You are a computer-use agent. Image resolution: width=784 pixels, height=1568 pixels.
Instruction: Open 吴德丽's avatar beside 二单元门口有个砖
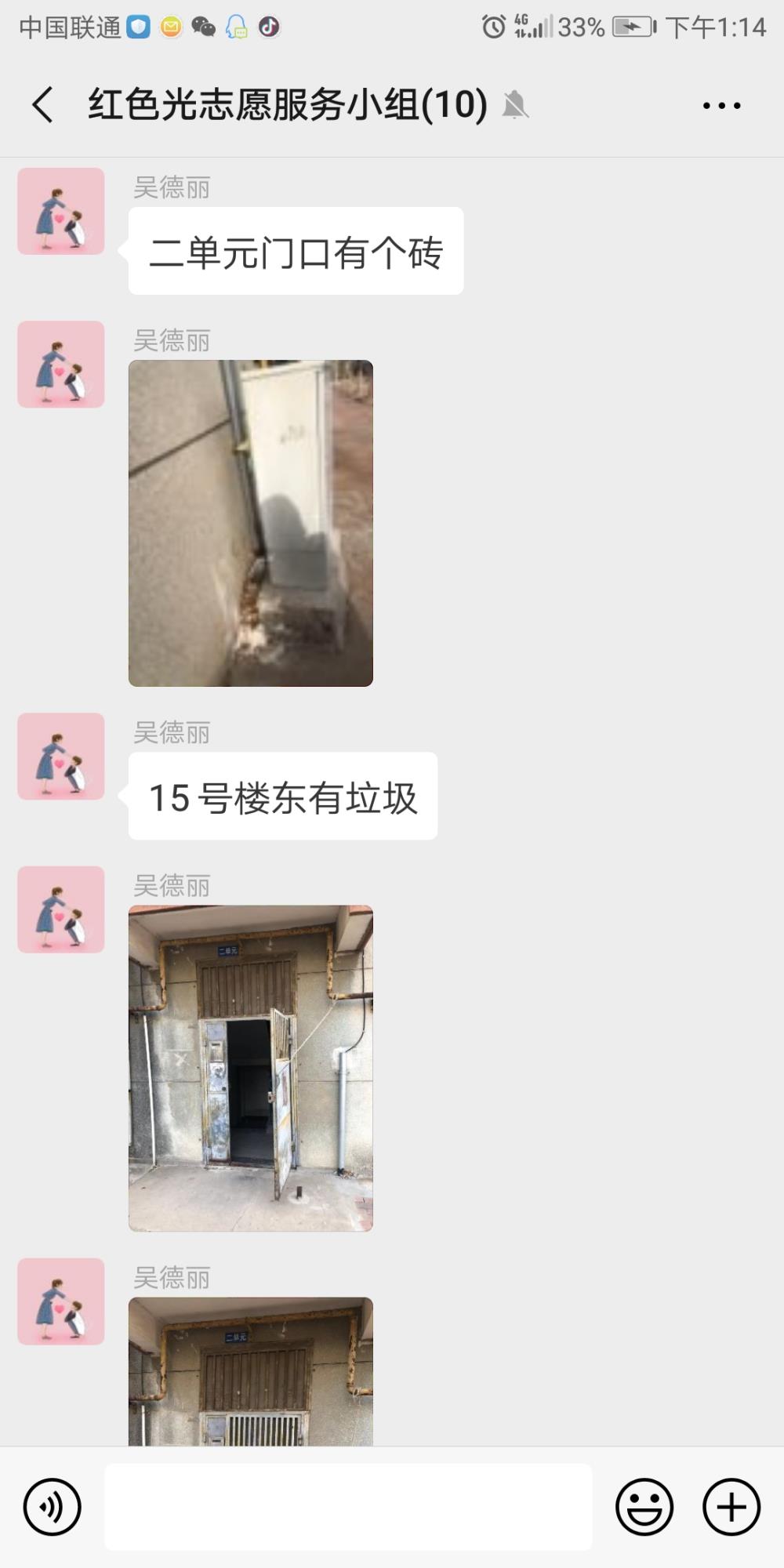click(x=61, y=211)
